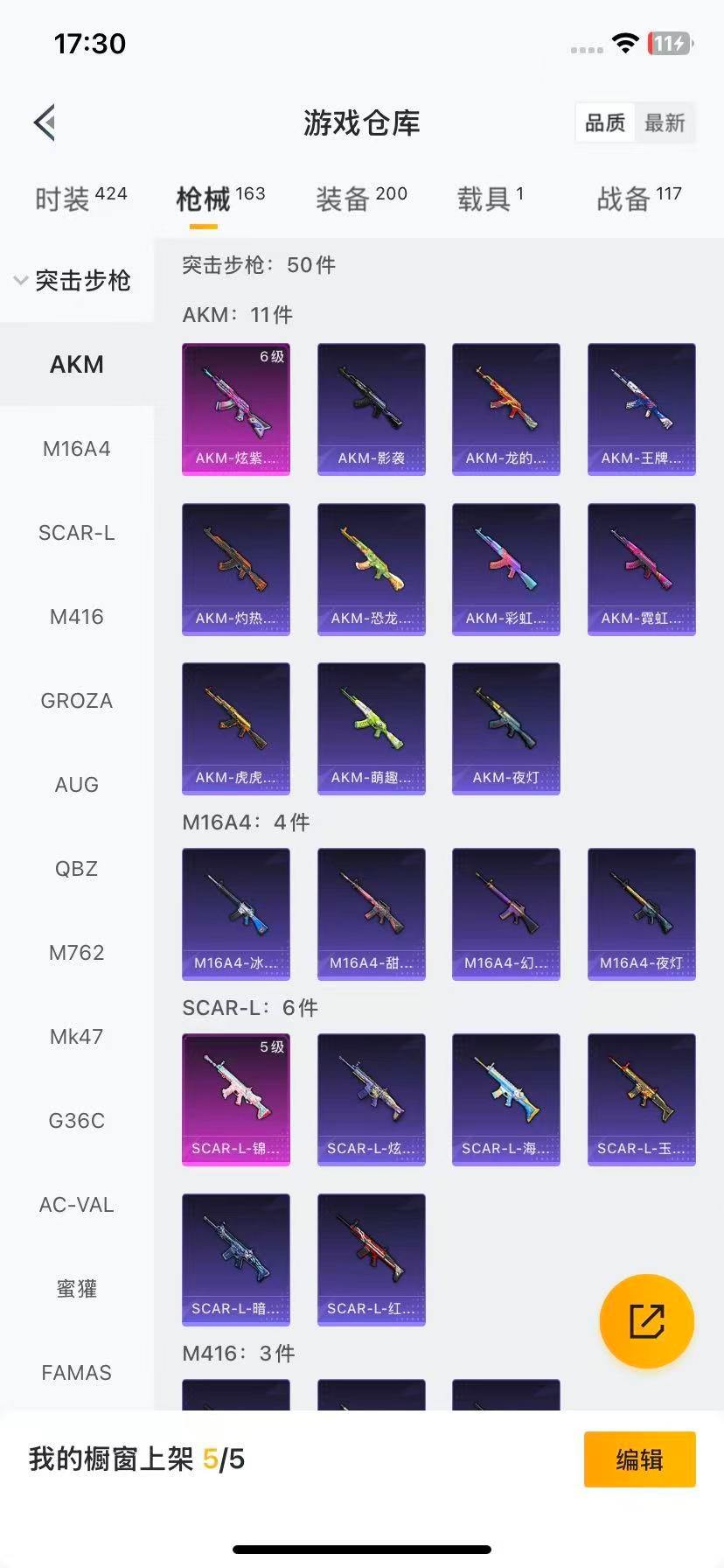Open the 战备 tab
This screenshot has height=1568, width=724.
pyautogui.click(x=638, y=199)
